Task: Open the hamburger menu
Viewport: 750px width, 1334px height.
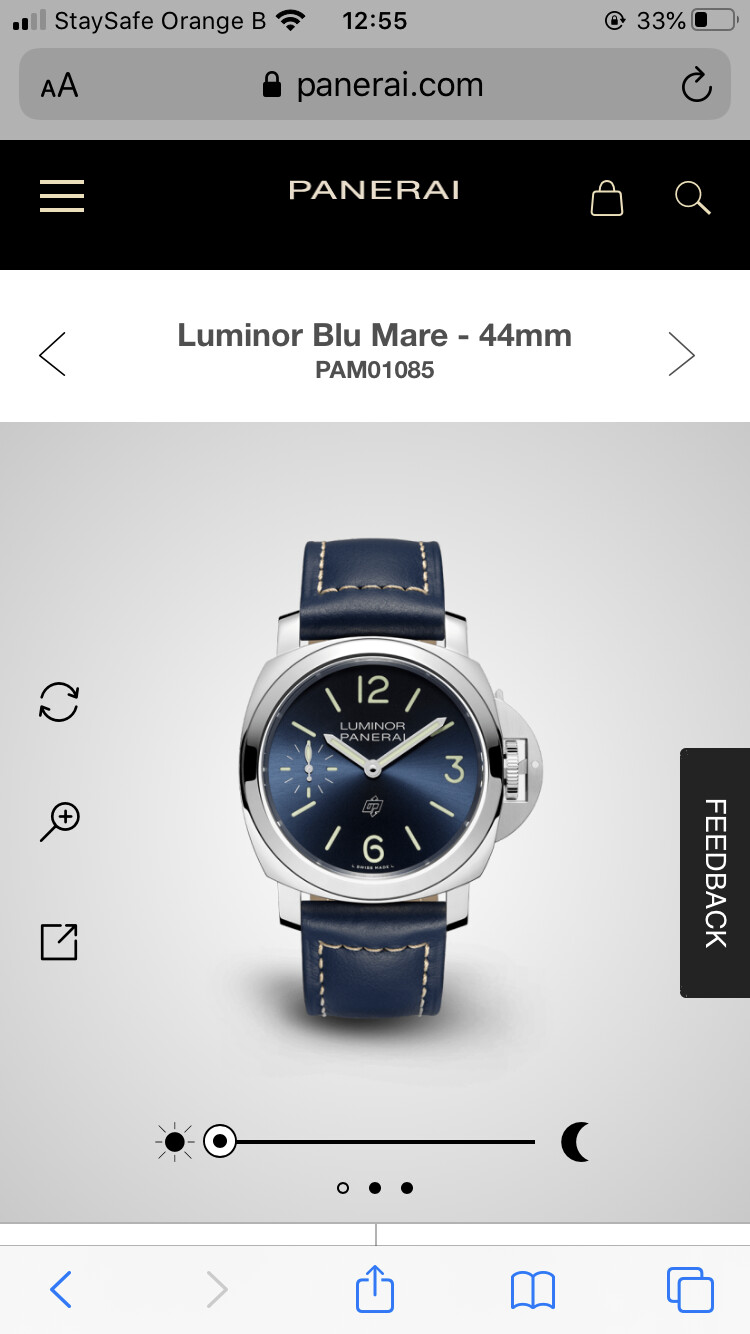Action: (62, 195)
